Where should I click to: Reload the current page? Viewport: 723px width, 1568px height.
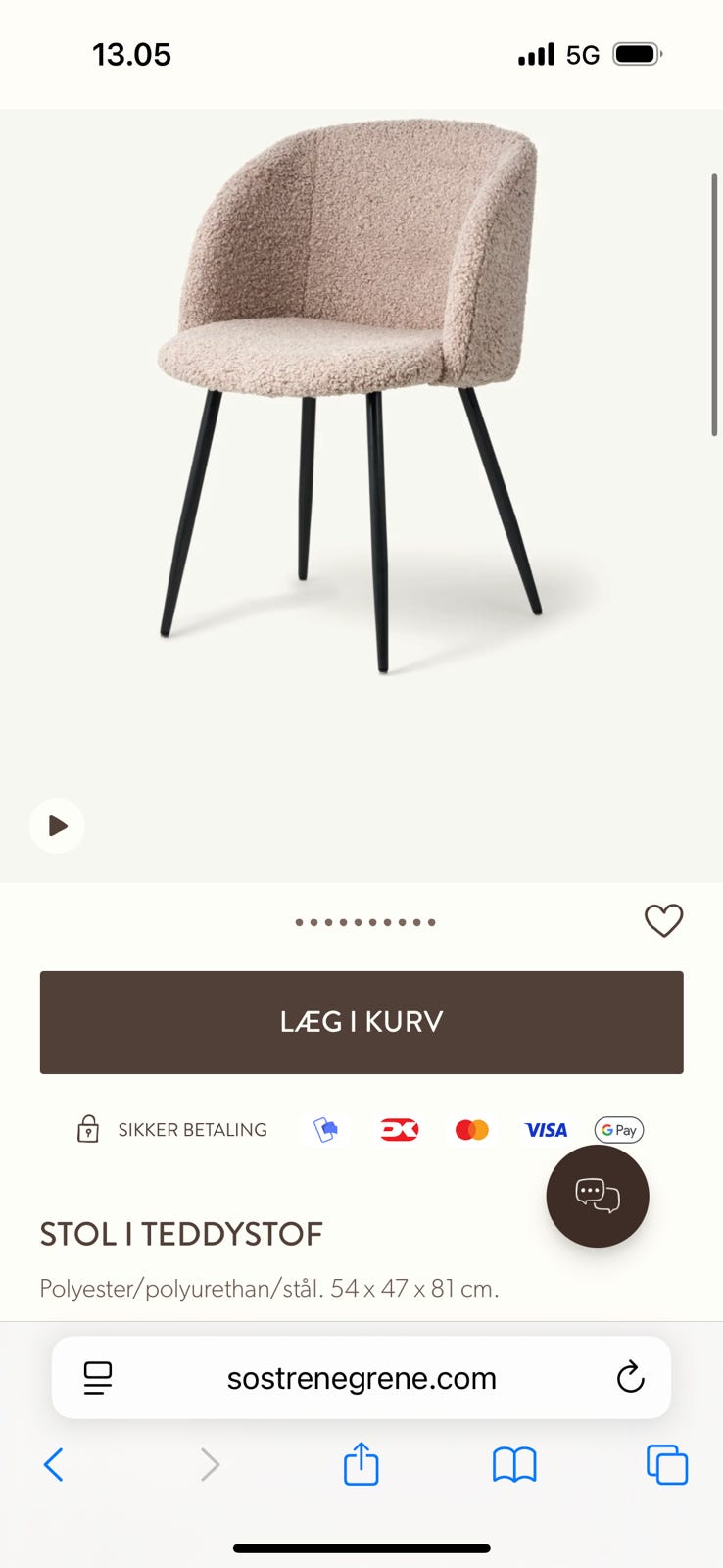(630, 1378)
